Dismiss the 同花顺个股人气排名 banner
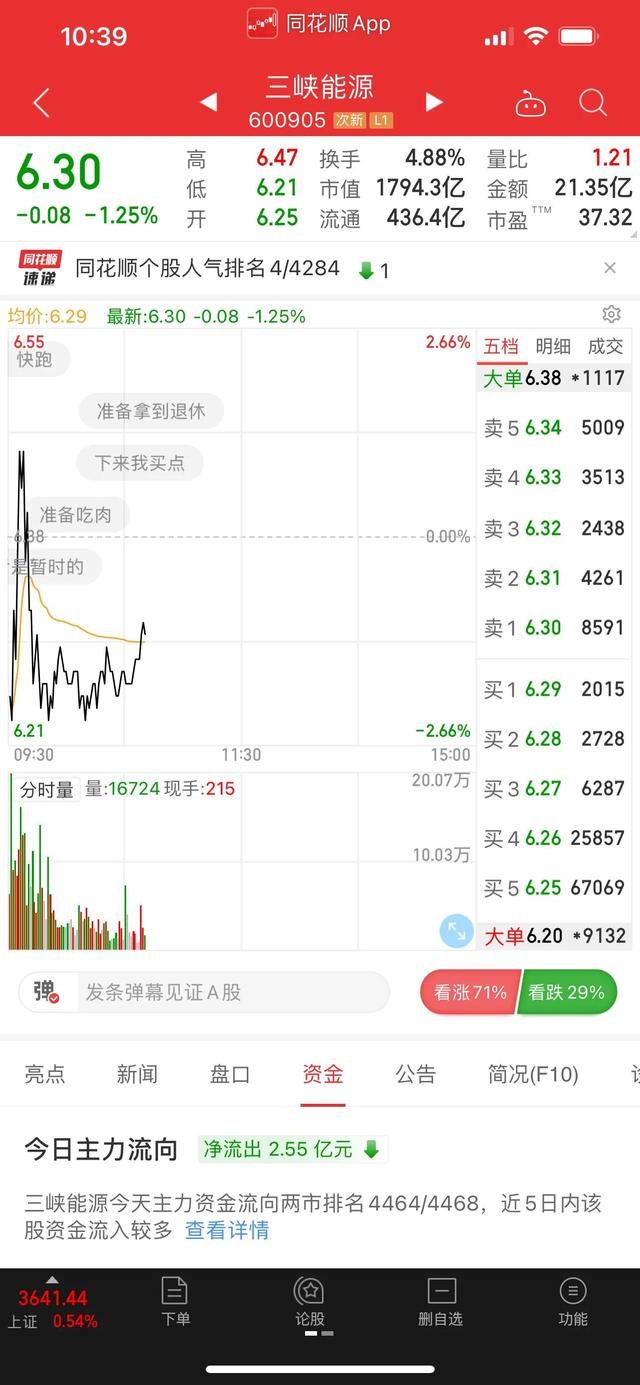This screenshot has width=640, height=1385. click(610, 268)
